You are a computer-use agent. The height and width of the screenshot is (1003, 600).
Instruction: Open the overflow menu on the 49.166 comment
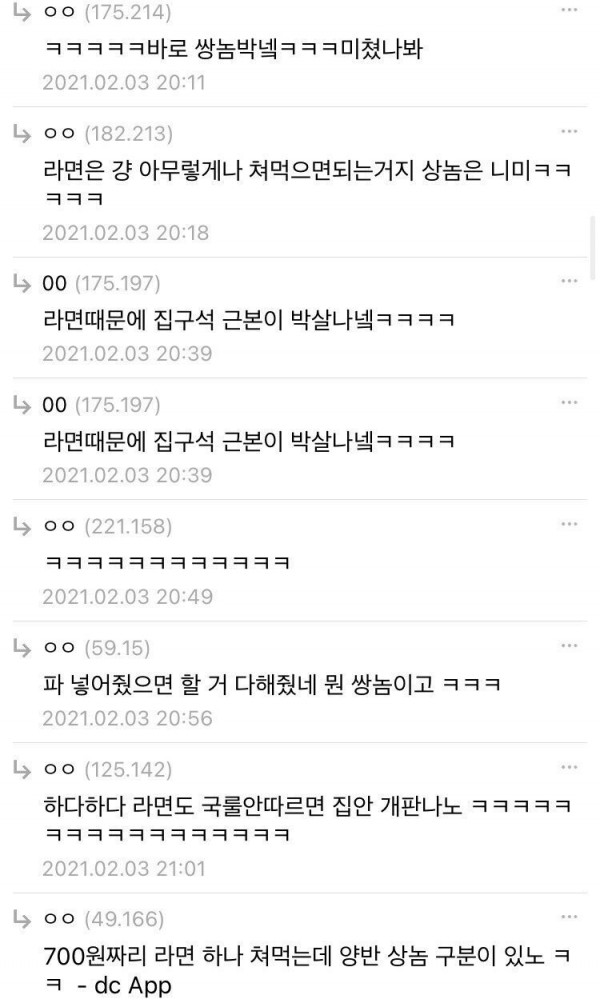[569, 917]
